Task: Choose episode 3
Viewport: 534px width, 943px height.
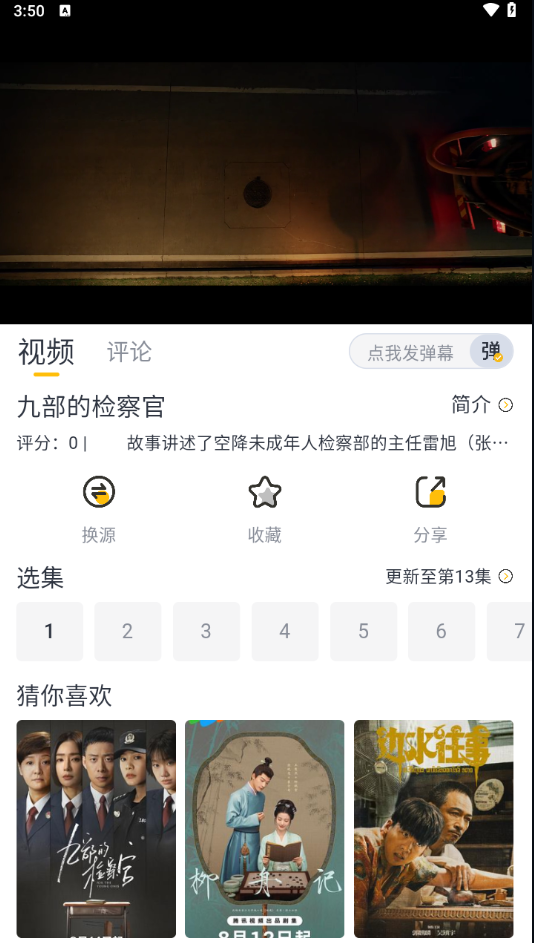Action: click(206, 631)
